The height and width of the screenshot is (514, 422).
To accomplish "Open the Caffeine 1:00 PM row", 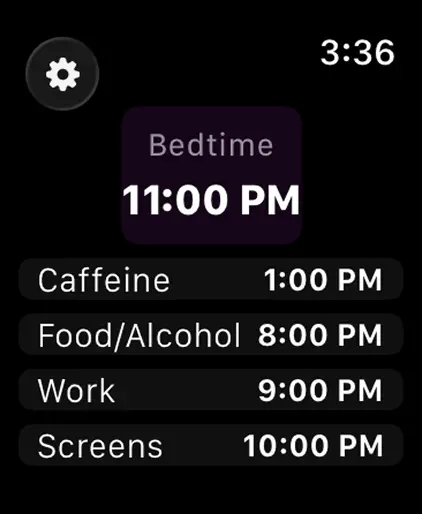I will tap(211, 279).
